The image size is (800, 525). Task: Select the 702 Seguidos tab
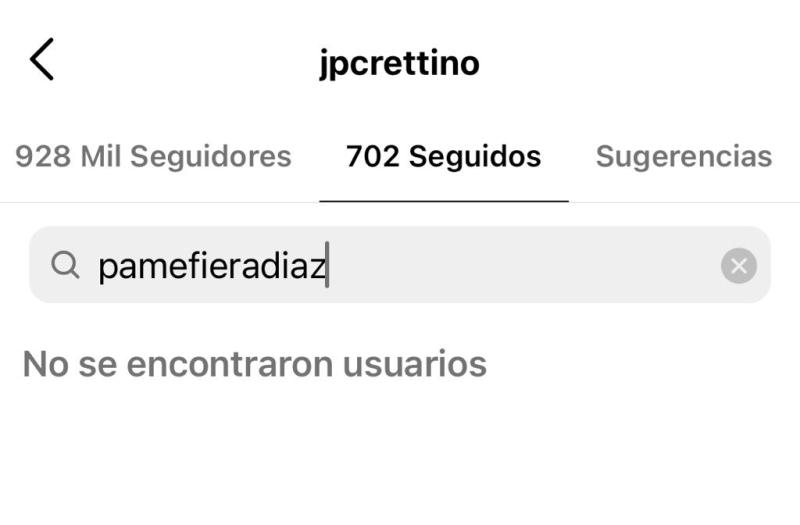click(443, 157)
